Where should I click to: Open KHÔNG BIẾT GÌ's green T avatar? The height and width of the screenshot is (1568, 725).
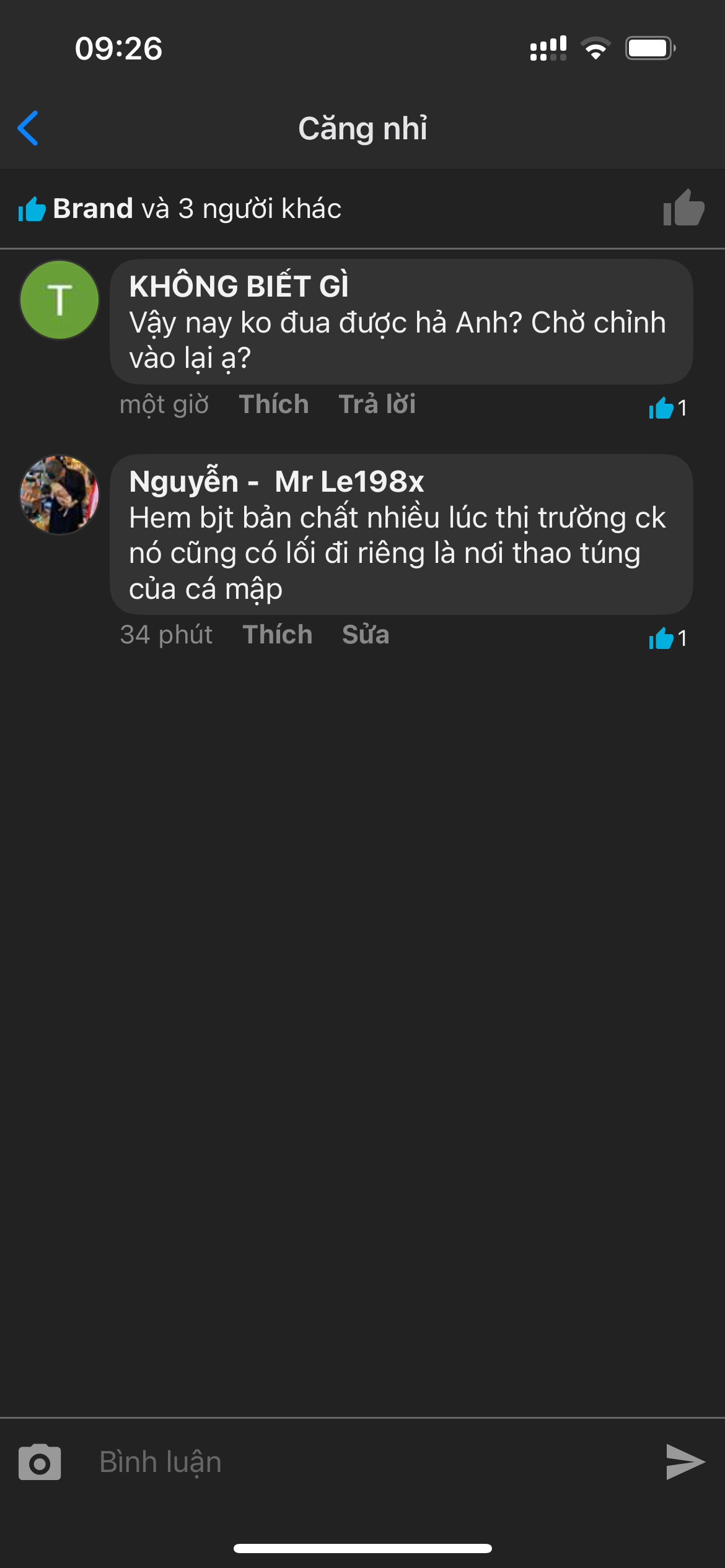point(59,300)
